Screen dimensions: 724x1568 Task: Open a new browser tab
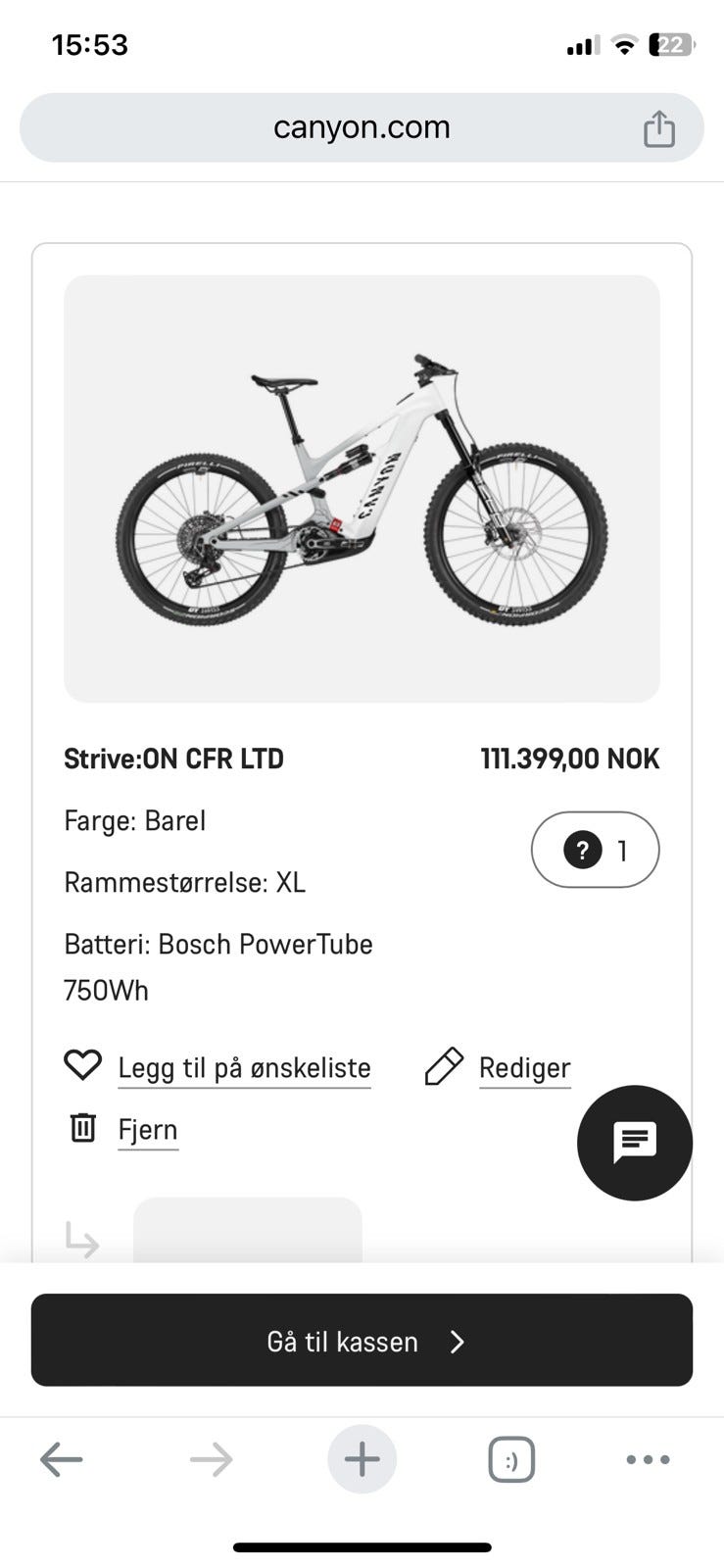tap(362, 1460)
